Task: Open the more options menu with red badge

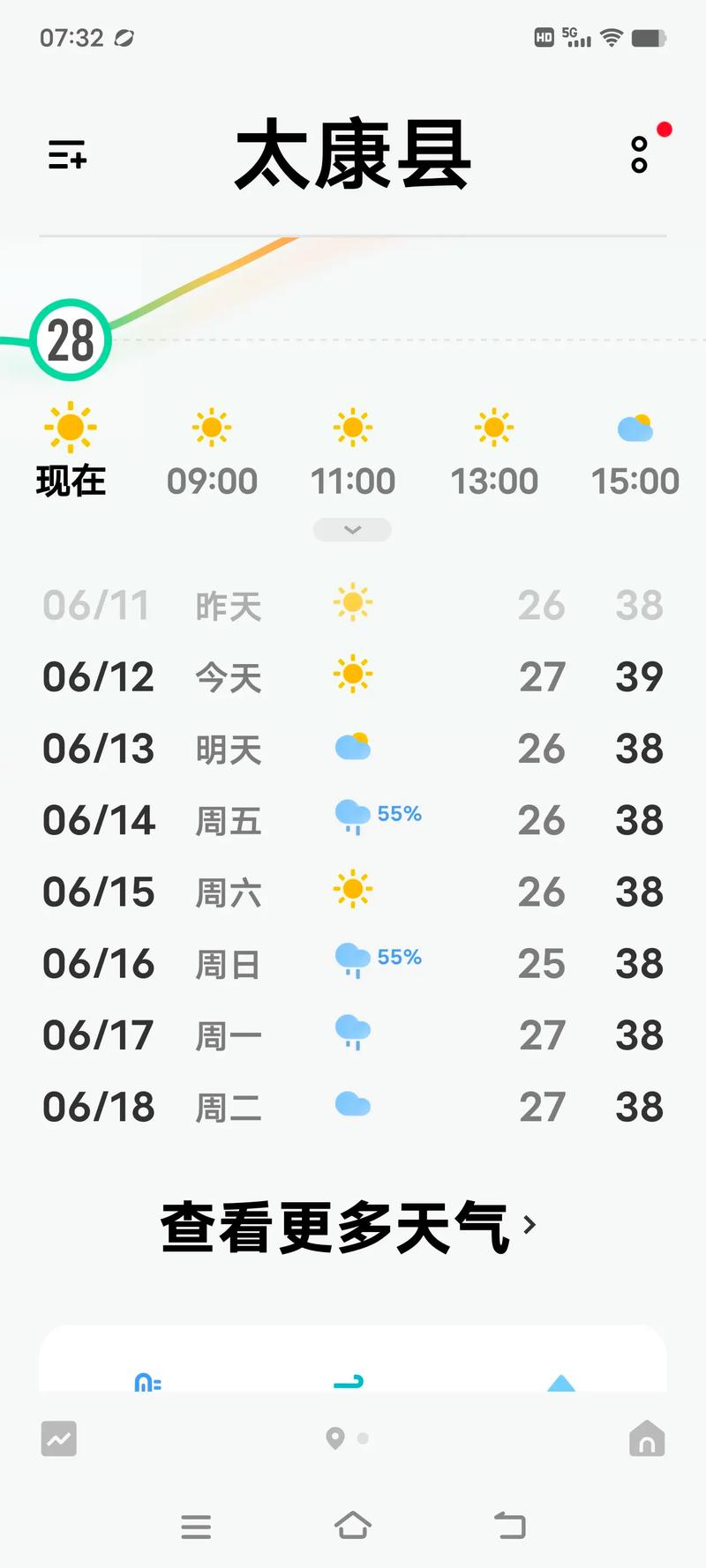Action: pos(637,157)
